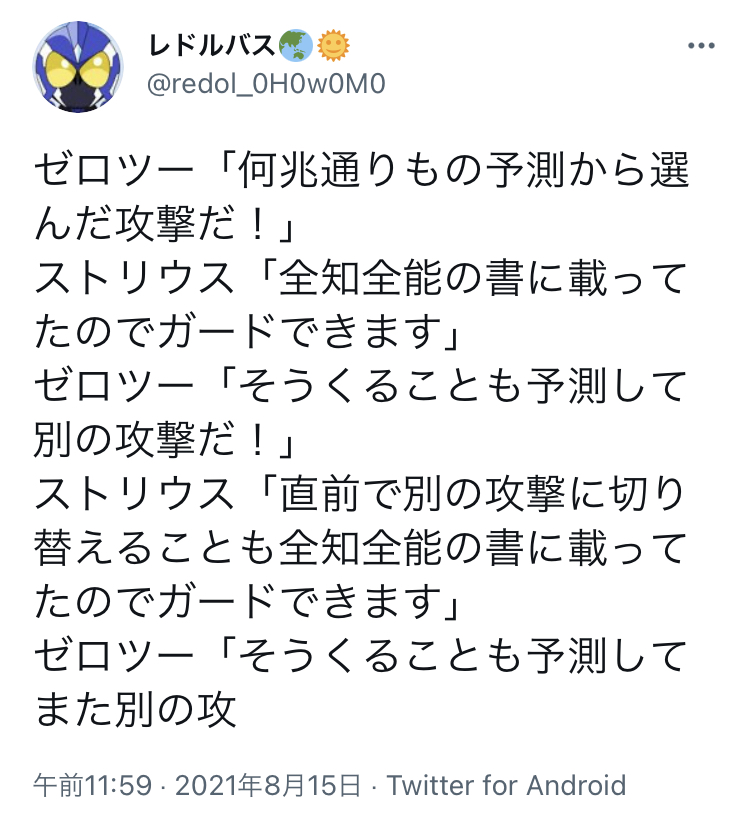The height and width of the screenshot is (825, 750).
Task: Open レドルバス's profile picture
Action: click(x=79, y=66)
